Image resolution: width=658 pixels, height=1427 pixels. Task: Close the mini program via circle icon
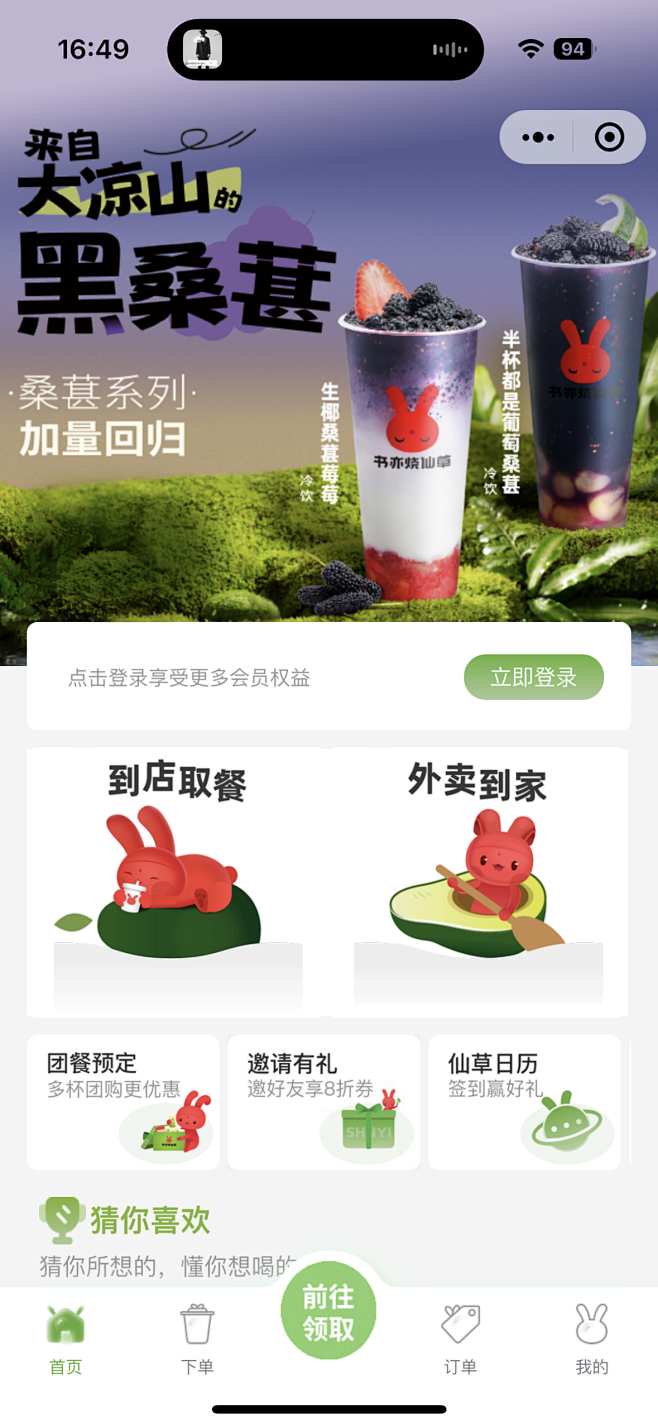609,137
